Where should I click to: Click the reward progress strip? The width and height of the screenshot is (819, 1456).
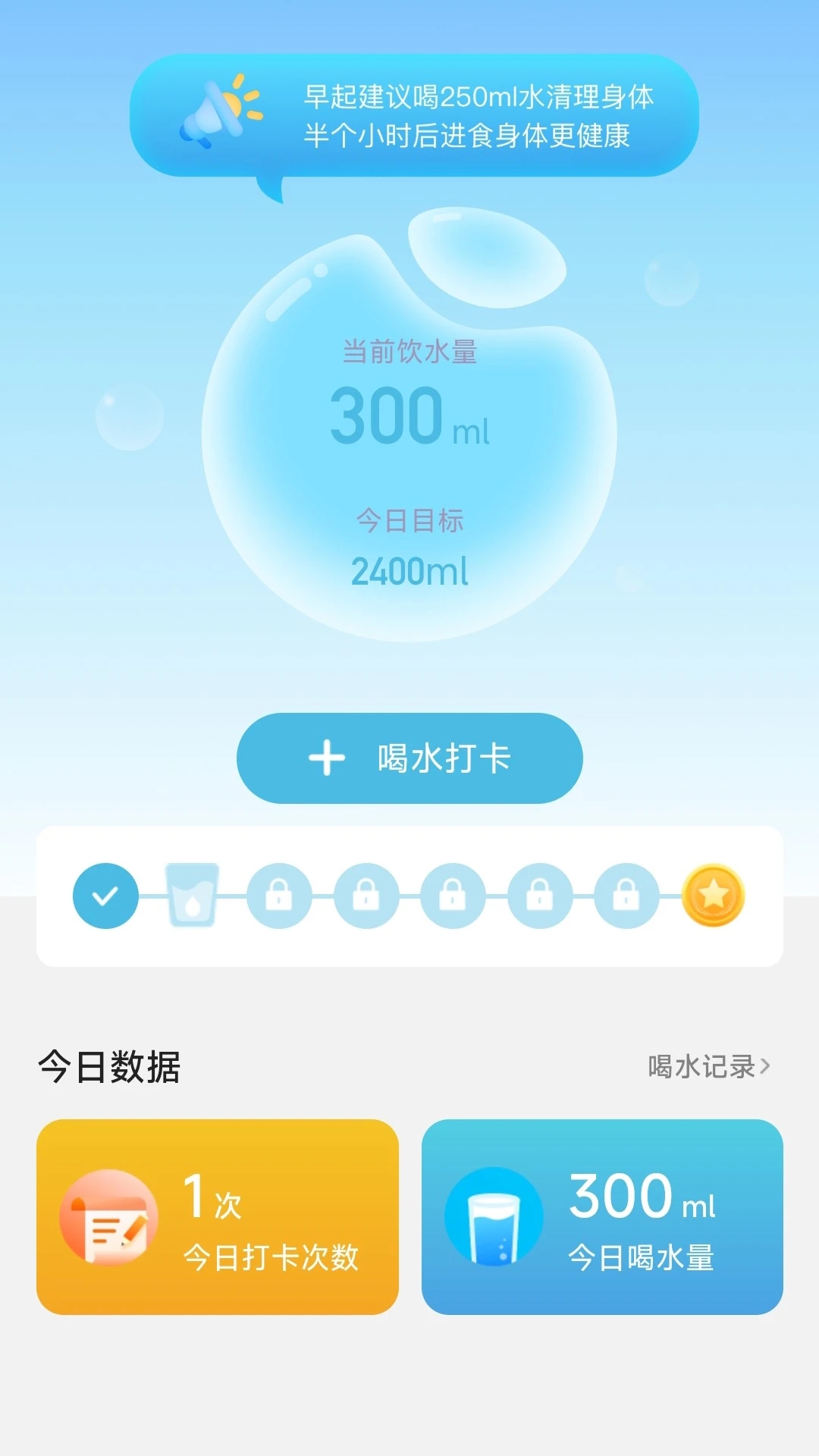click(409, 897)
